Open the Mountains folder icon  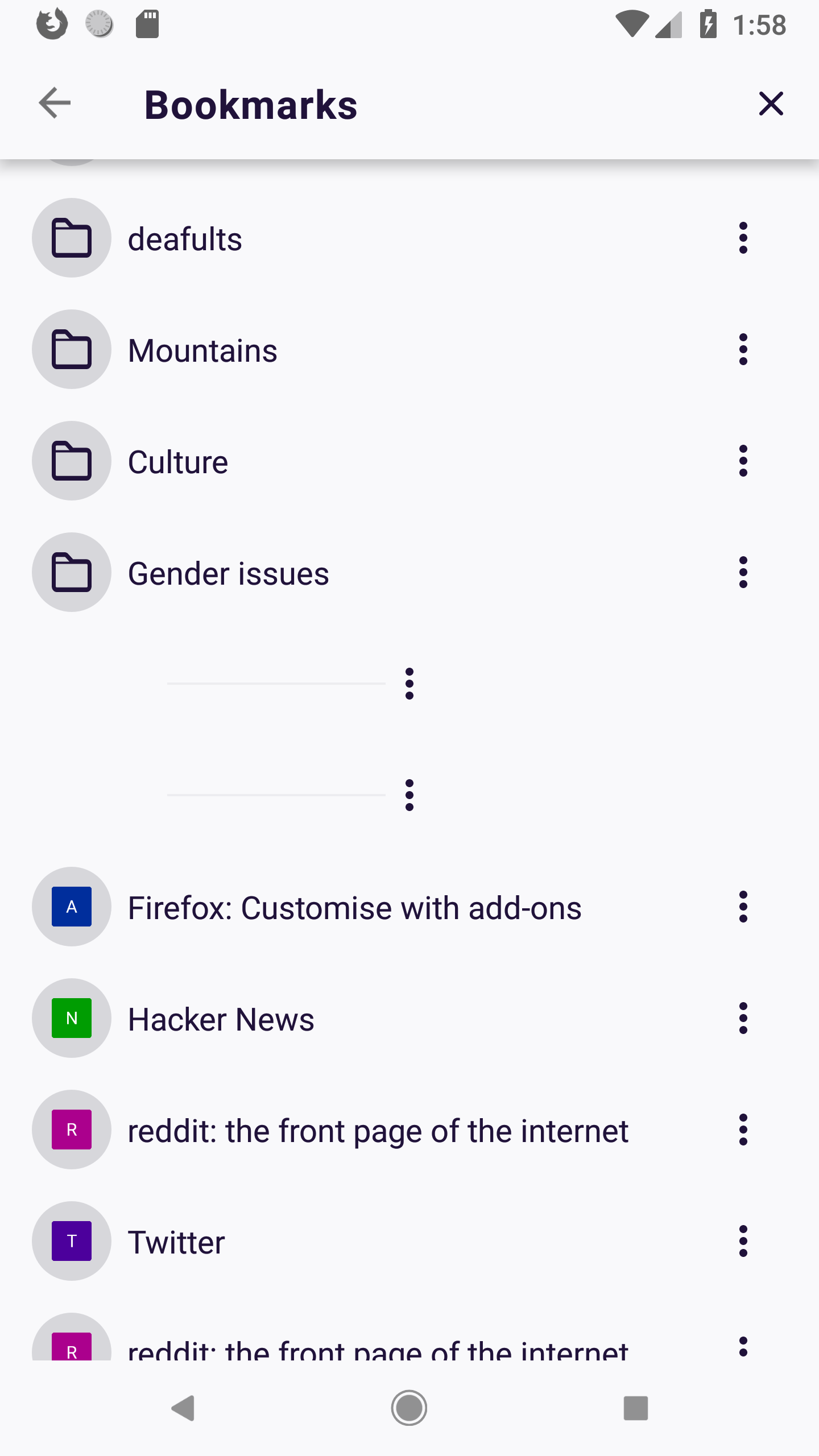tap(71, 349)
